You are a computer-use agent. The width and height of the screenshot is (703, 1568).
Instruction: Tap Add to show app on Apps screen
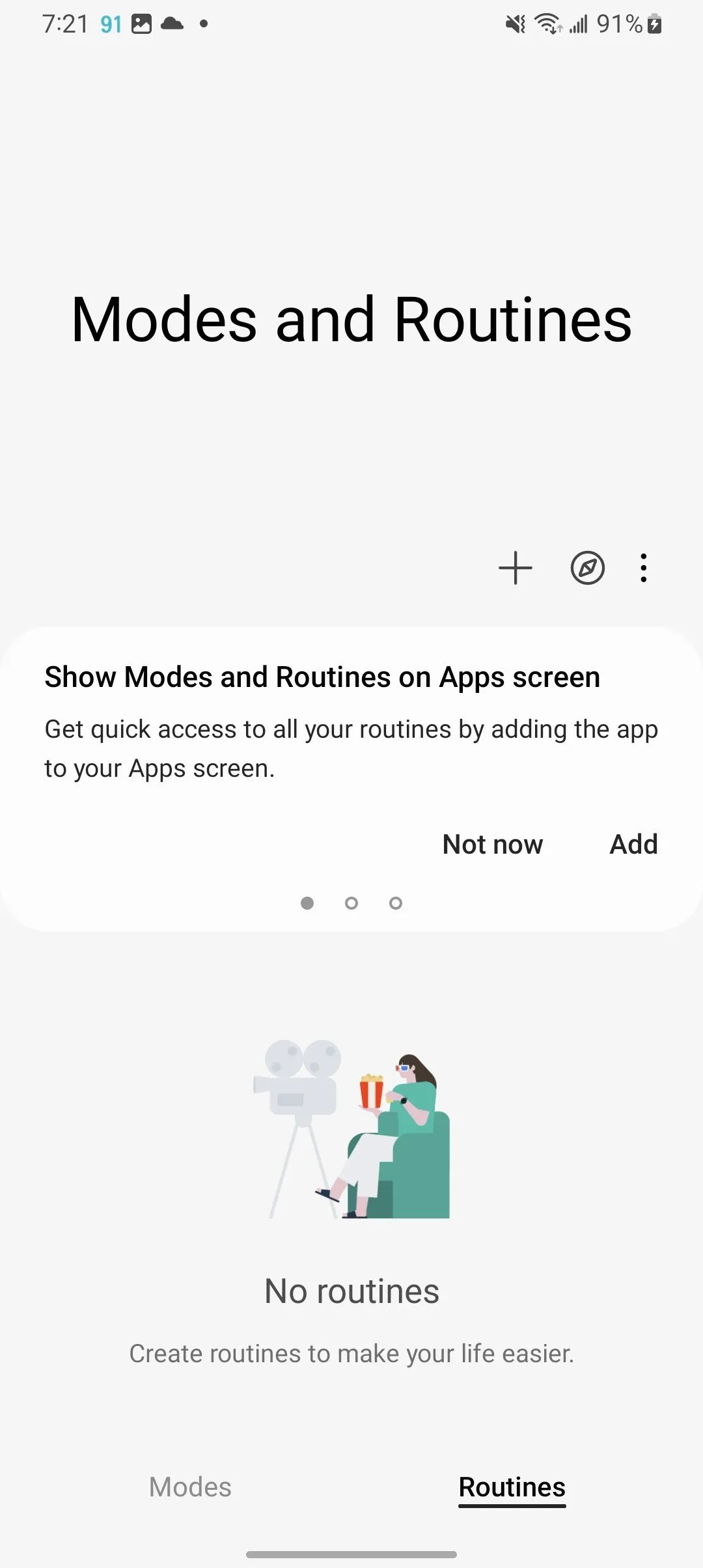[x=633, y=844]
